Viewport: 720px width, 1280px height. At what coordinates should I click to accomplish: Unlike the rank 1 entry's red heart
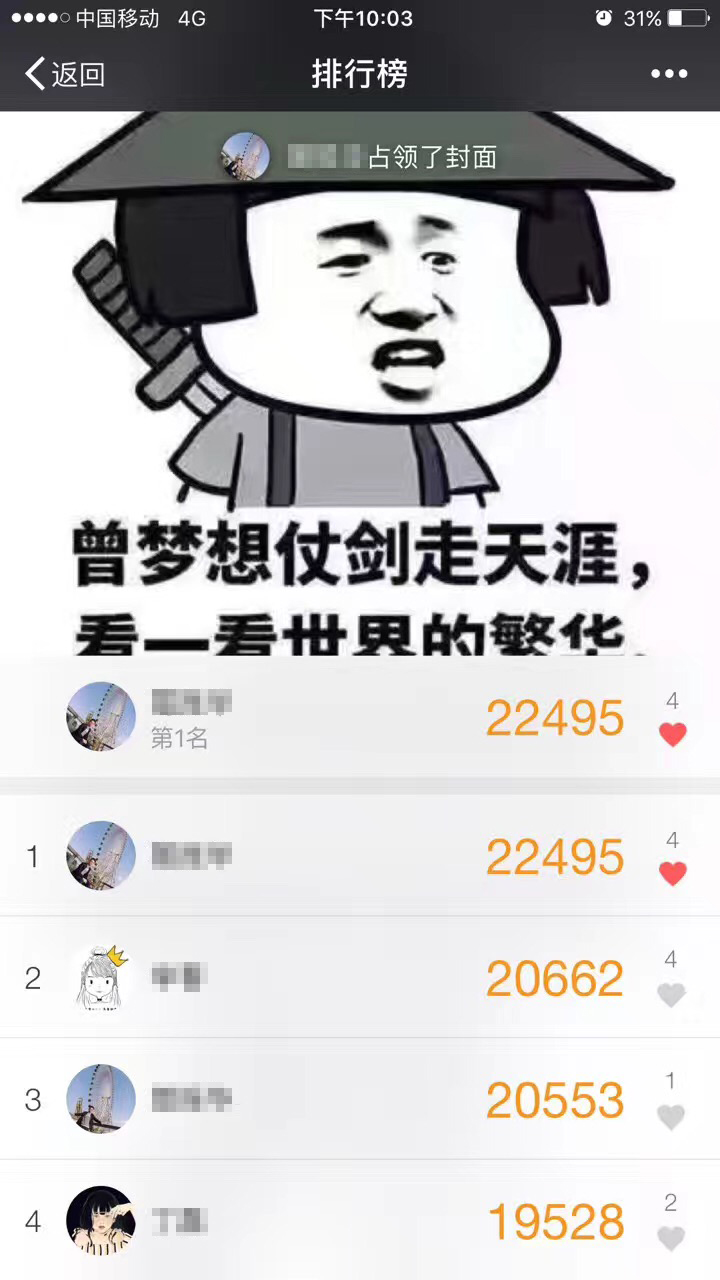[x=672, y=873]
